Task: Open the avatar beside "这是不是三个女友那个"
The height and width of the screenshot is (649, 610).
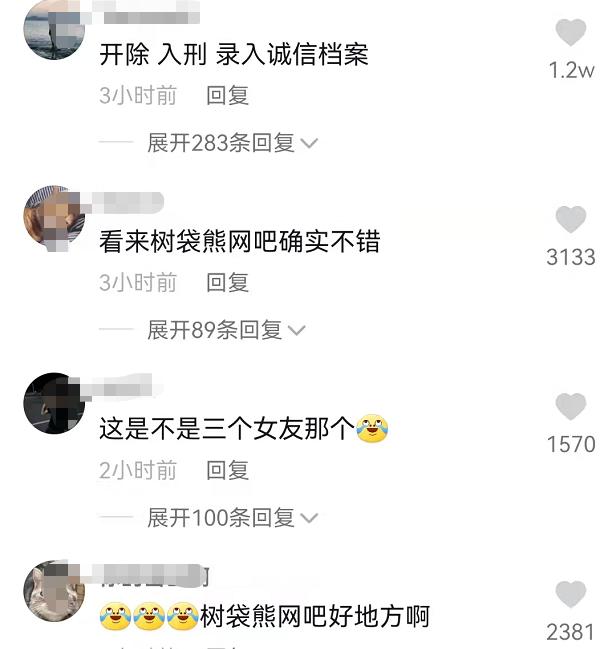Action: click(54, 404)
